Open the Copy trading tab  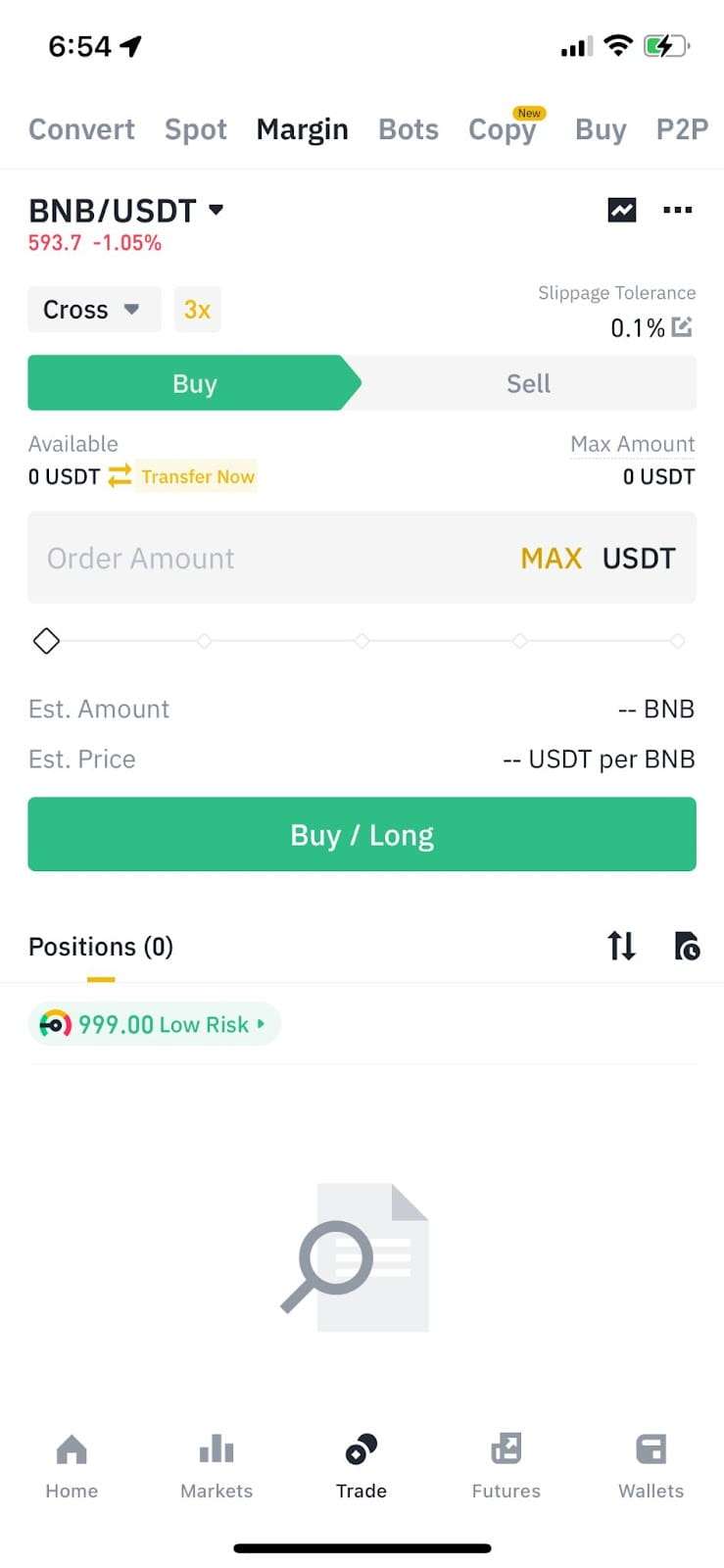coord(502,129)
